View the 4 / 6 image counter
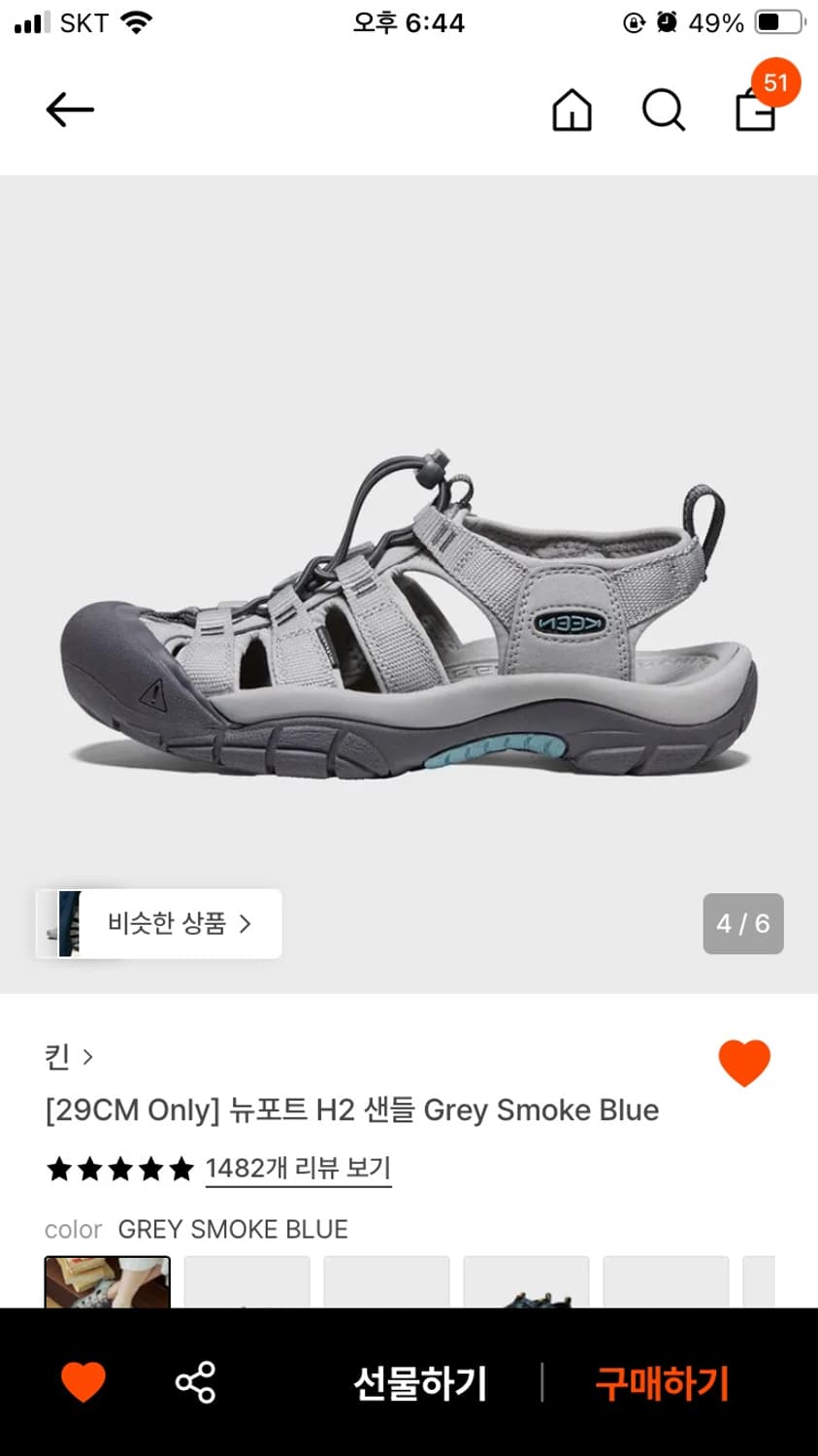Image resolution: width=818 pixels, height=1456 pixels. point(742,924)
